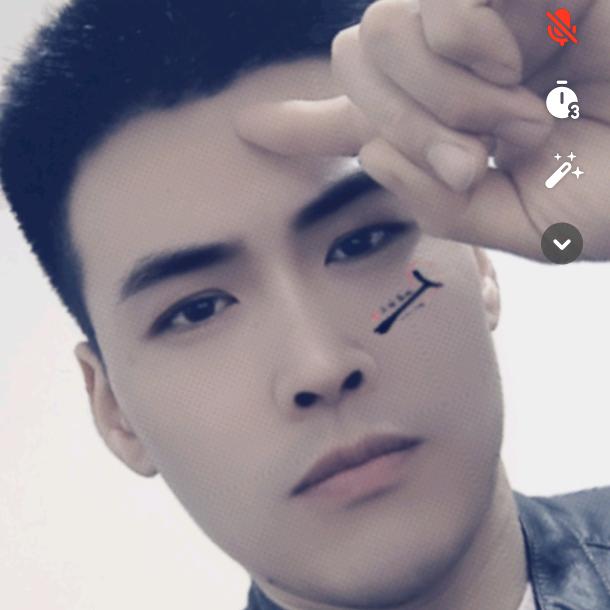610x610 pixels.
Task: Open the magic wand effects
Action: [563, 171]
